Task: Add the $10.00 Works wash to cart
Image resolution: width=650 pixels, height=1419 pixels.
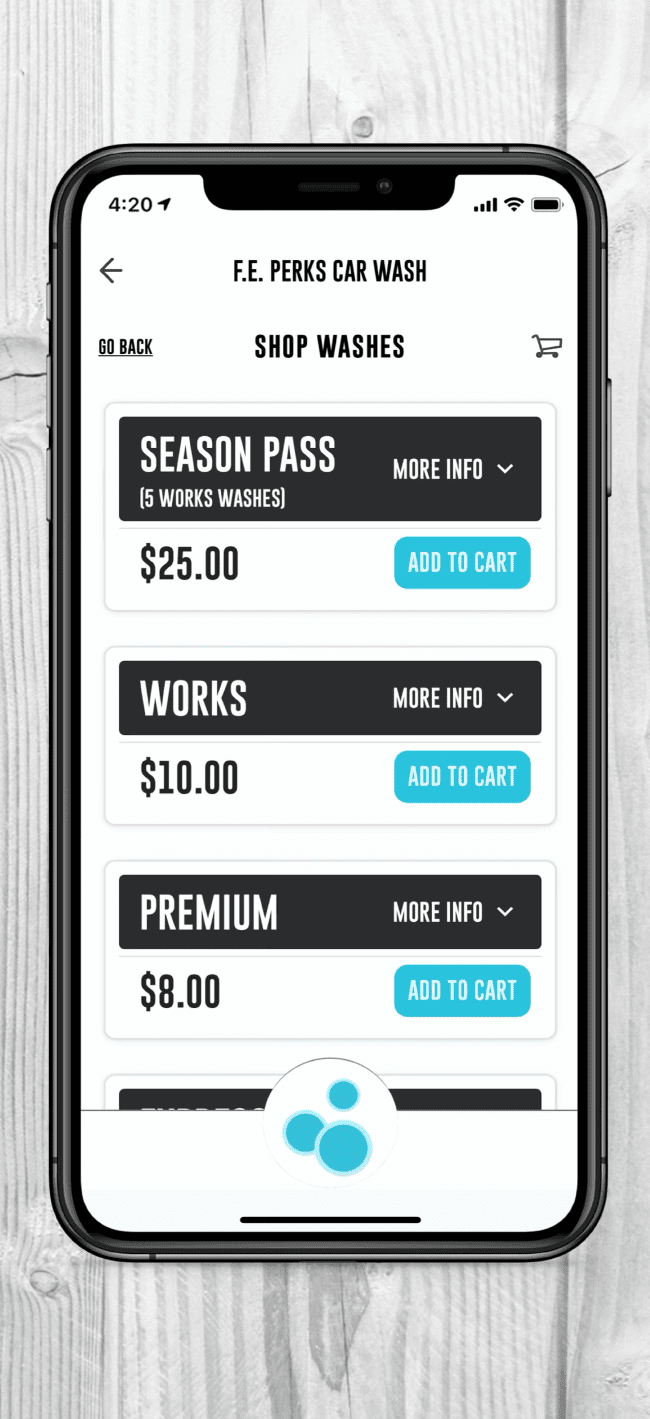Action: [462, 777]
